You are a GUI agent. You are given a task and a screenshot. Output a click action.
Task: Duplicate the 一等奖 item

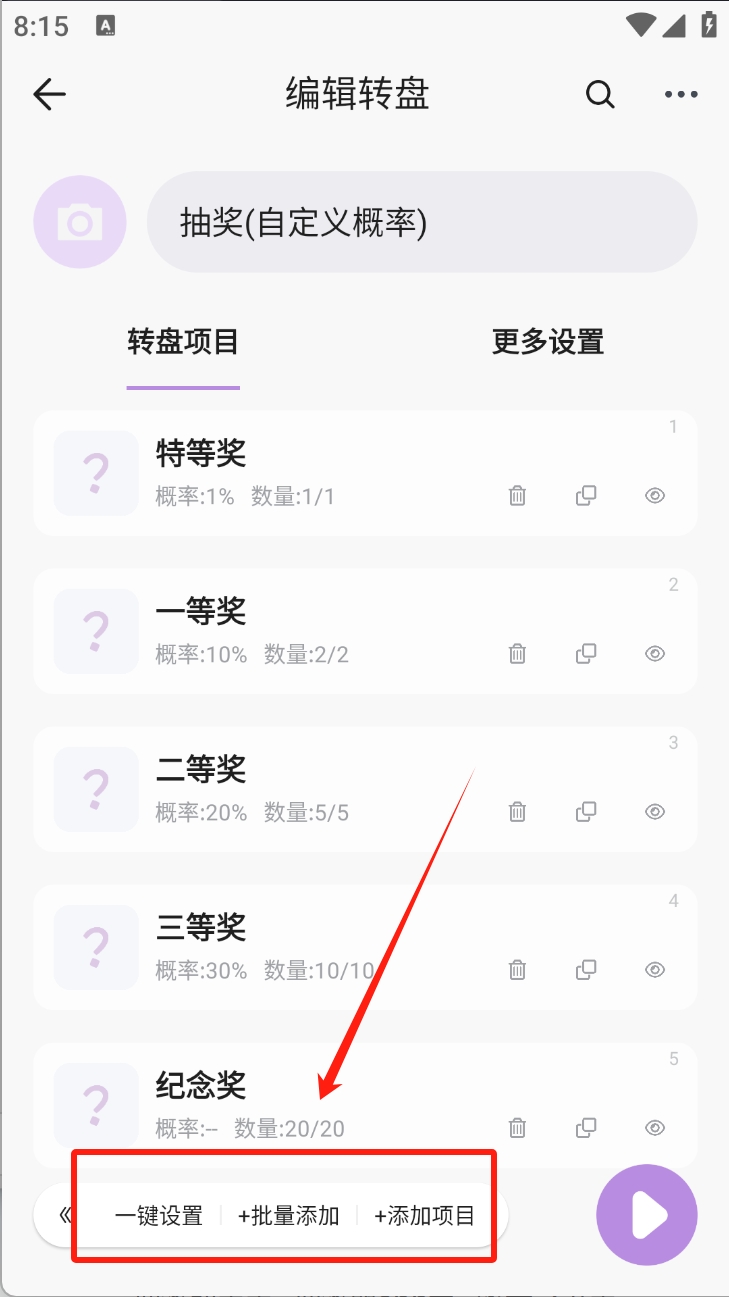586,653
